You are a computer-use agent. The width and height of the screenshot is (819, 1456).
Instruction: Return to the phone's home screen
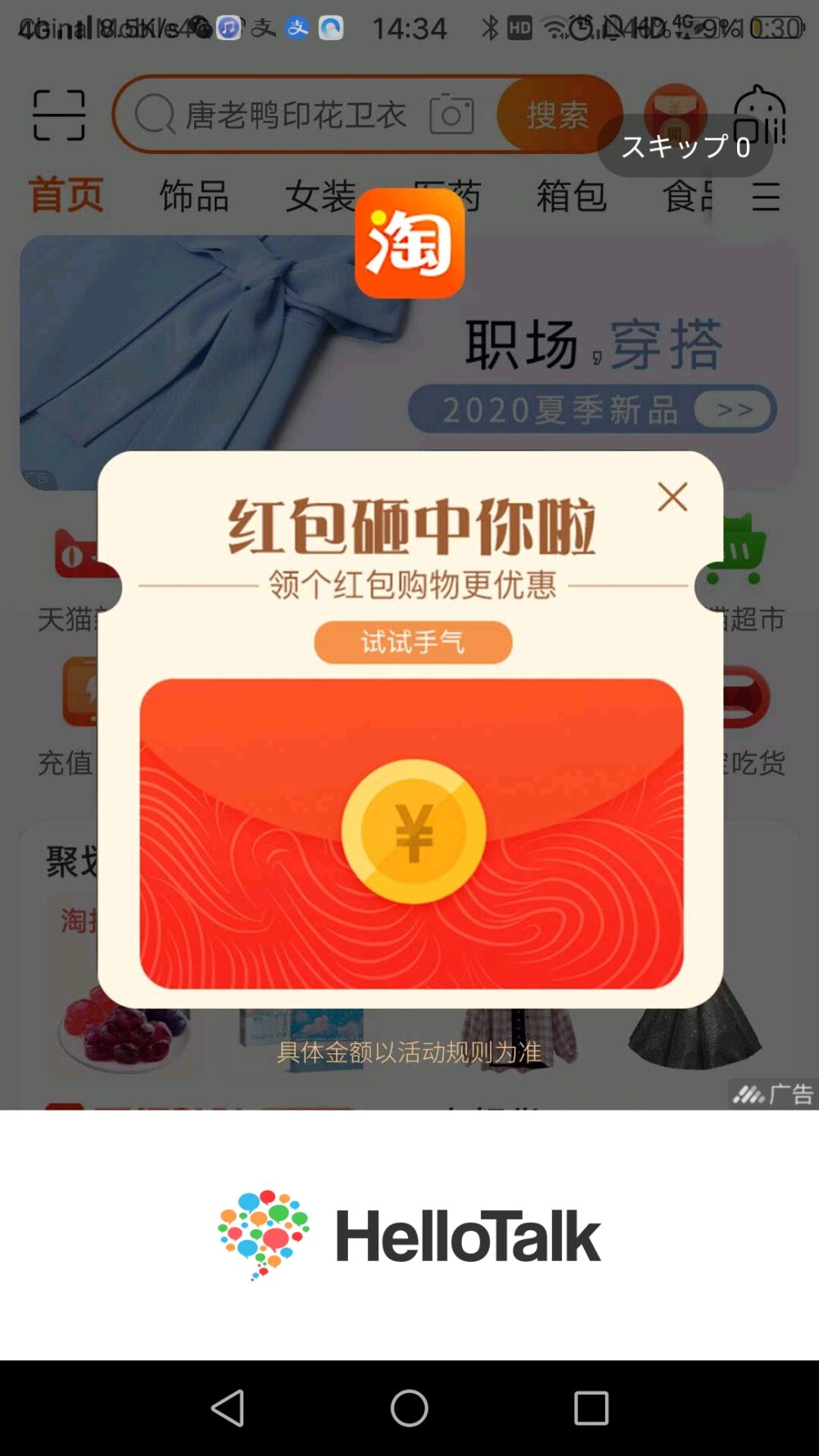point(409,1408)
